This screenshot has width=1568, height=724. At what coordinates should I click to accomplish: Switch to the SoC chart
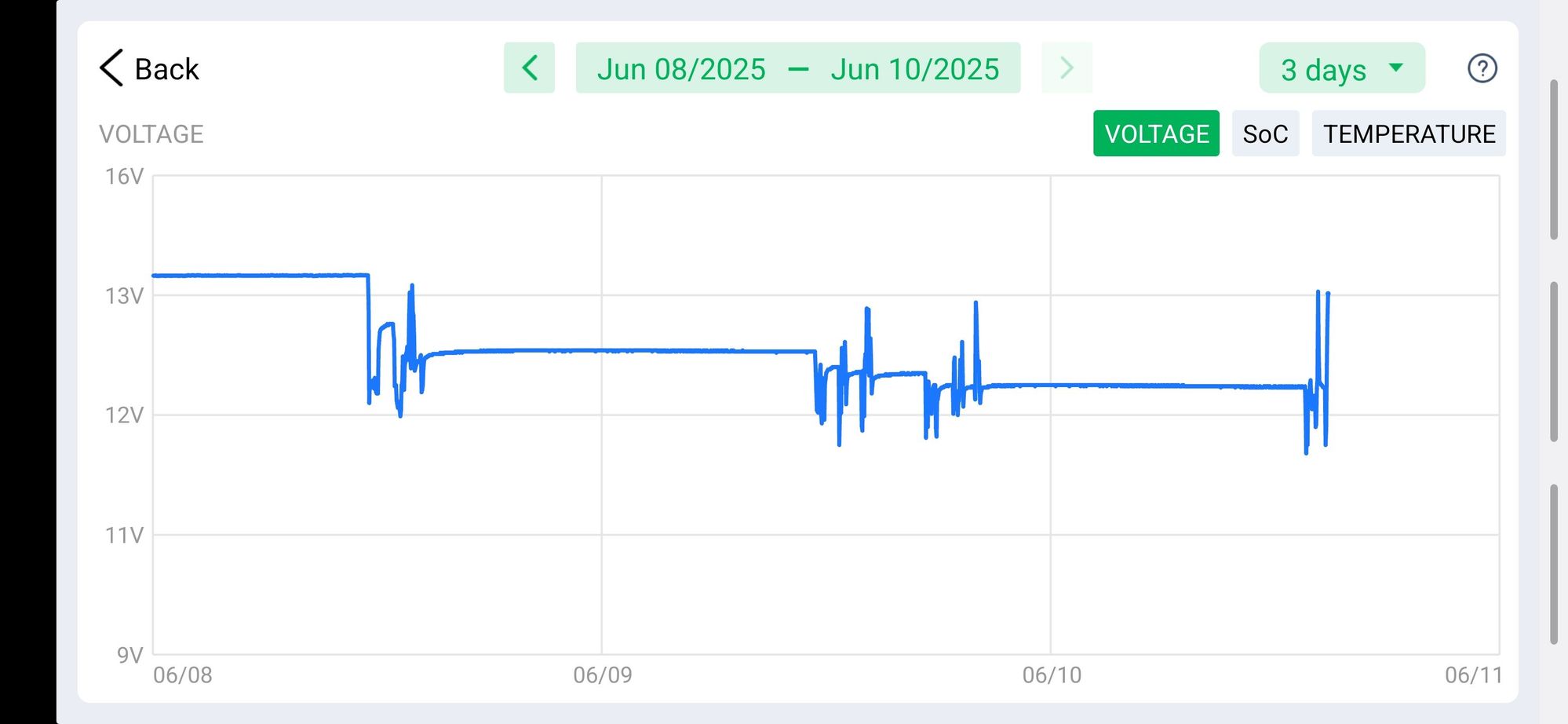pos(1265,133)
